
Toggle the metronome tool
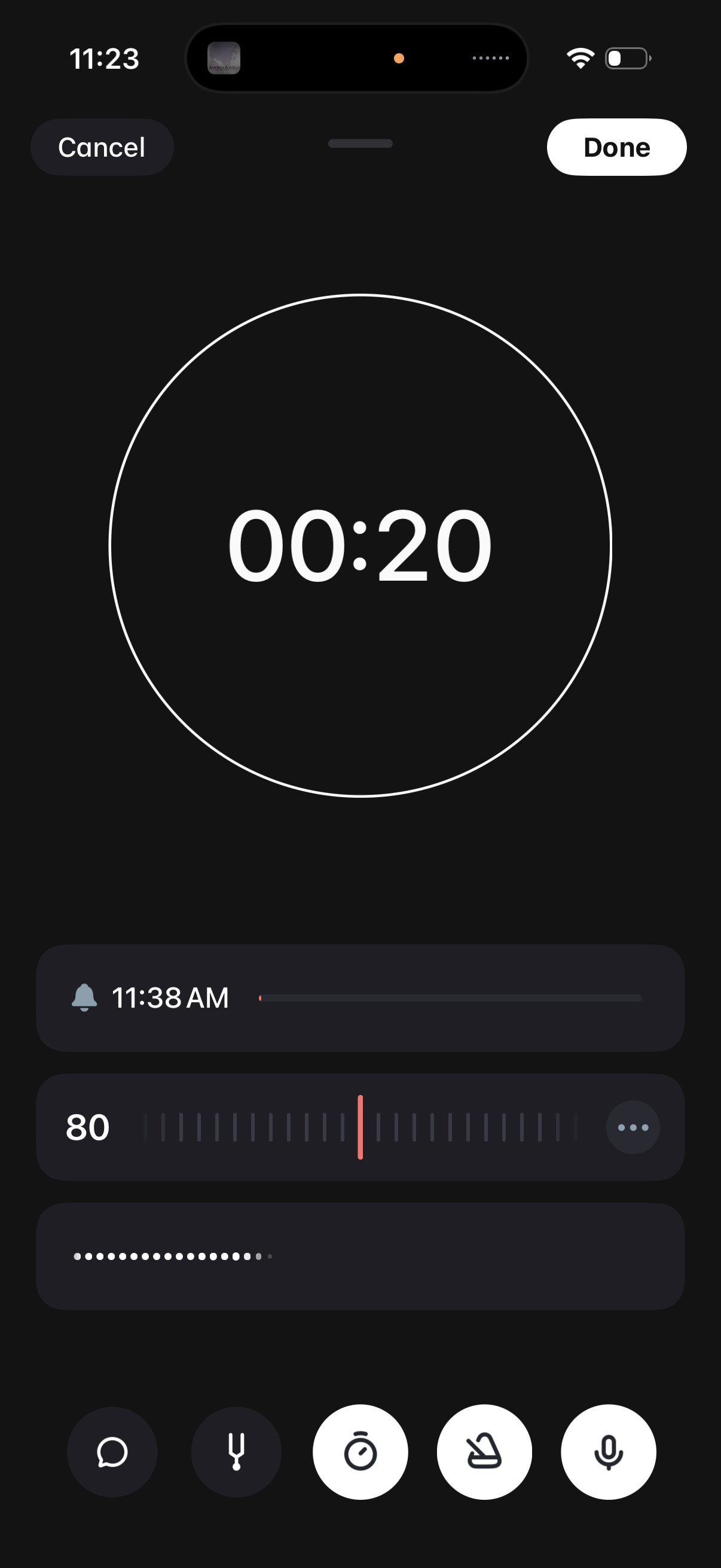[484, 1453]
